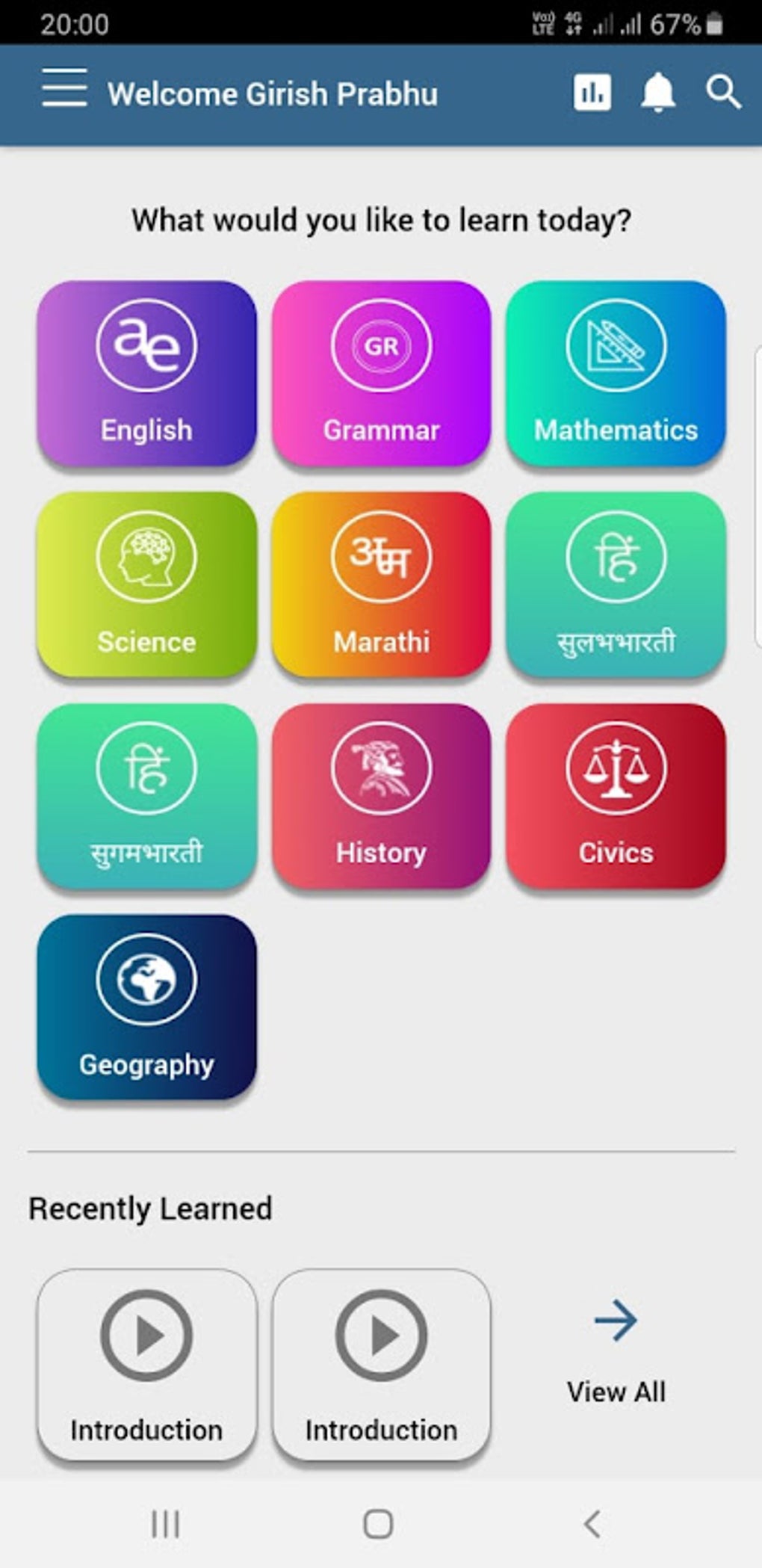Open the notifications bell
The height and width of the screenshot is (1568, 762).
pyautogui.click(x=657, y=93)
